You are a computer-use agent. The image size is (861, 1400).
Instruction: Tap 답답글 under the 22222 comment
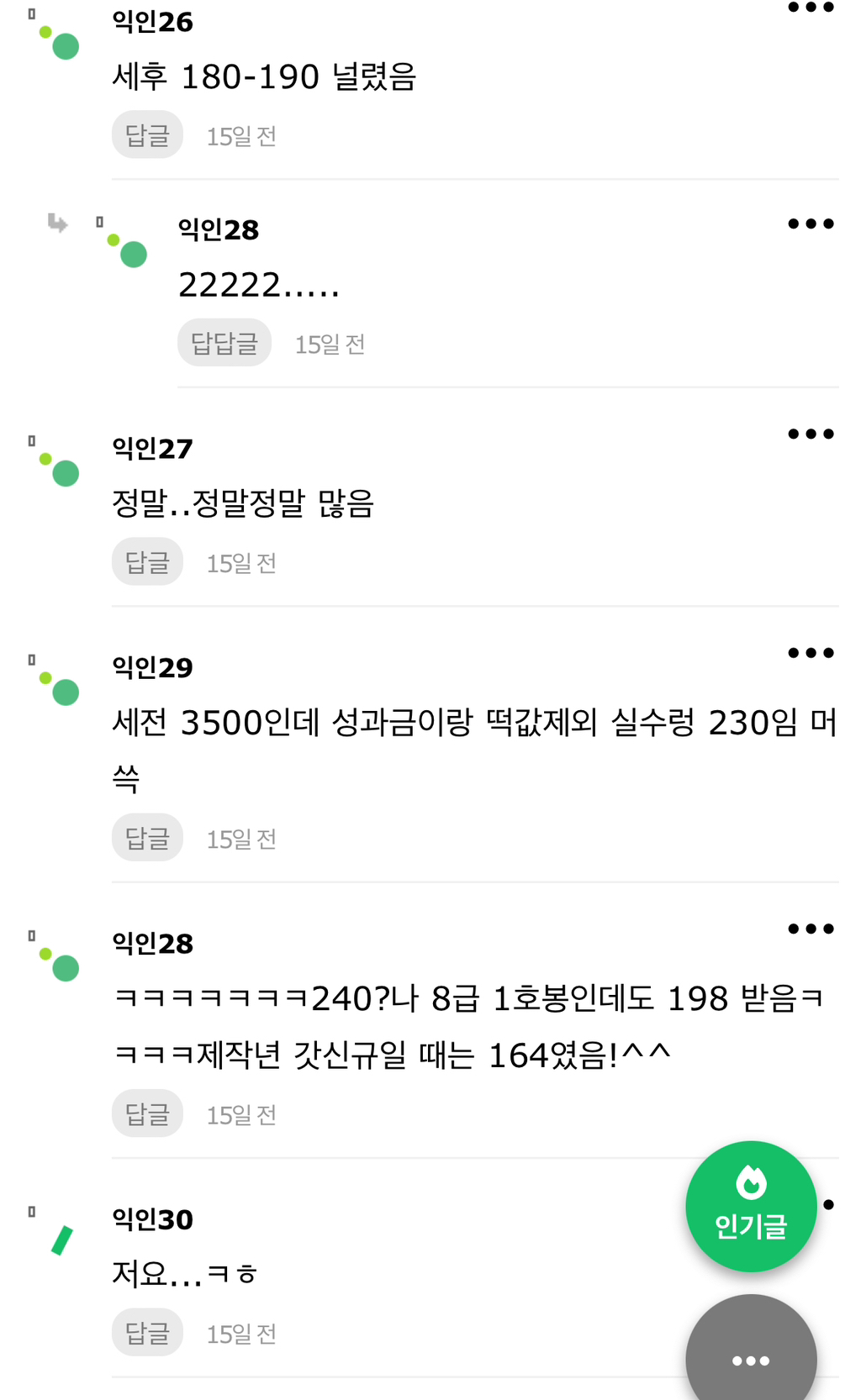(224, 343)
